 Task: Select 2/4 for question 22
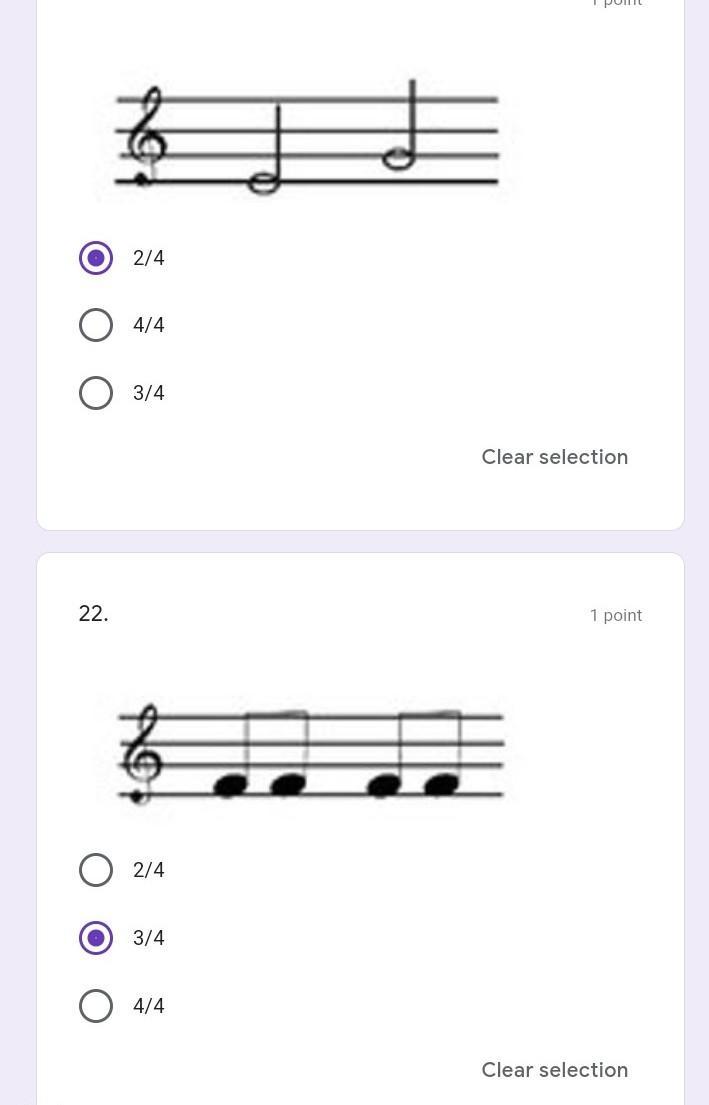pos(96,870)
